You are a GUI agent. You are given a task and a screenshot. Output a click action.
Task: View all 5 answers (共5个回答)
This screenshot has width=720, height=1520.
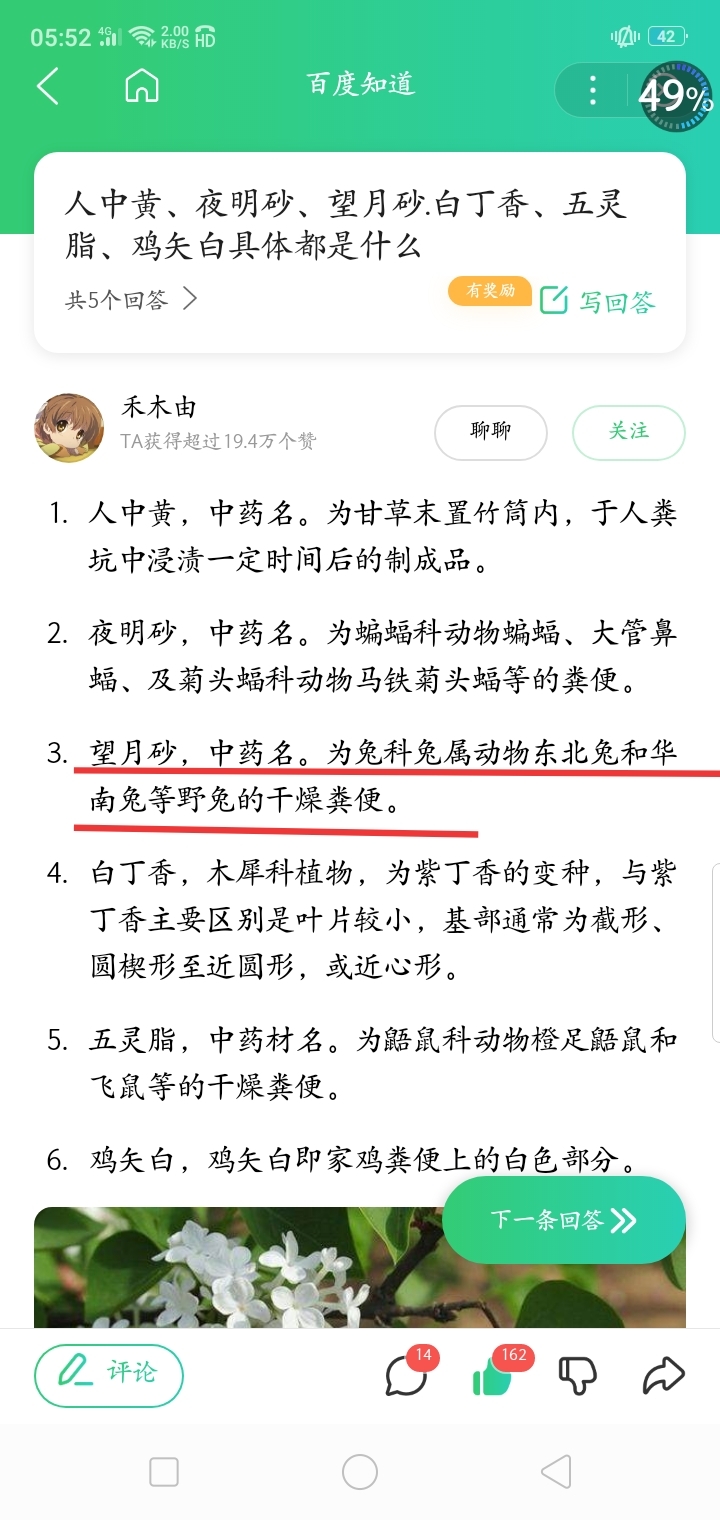(x=131, y=299)
